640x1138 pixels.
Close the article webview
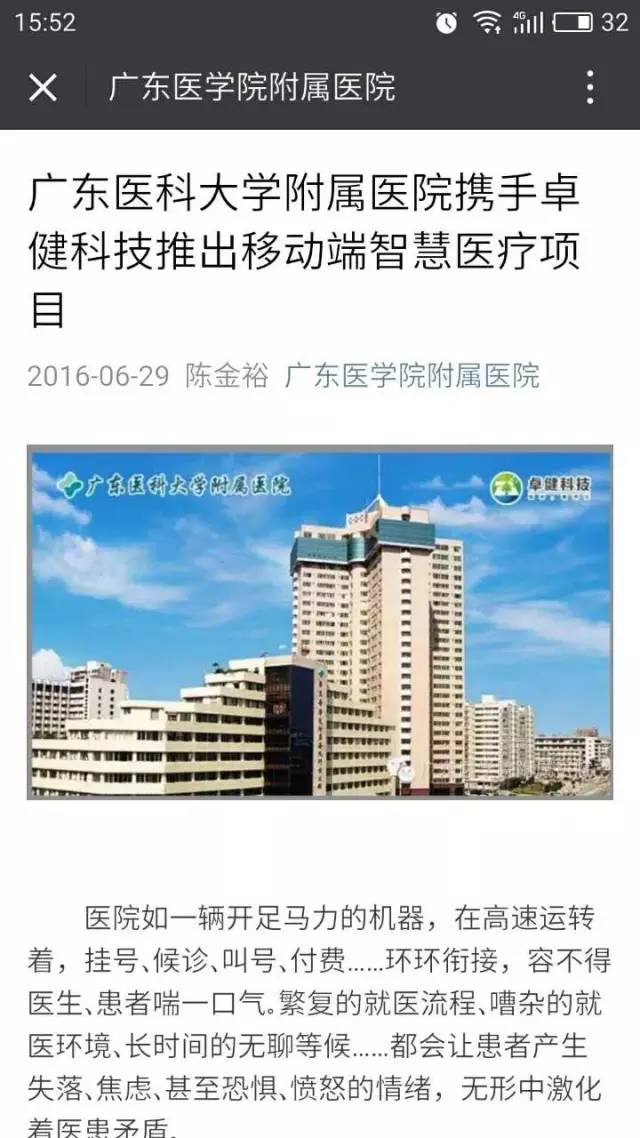pyautogui.click(x=42, y=88)
